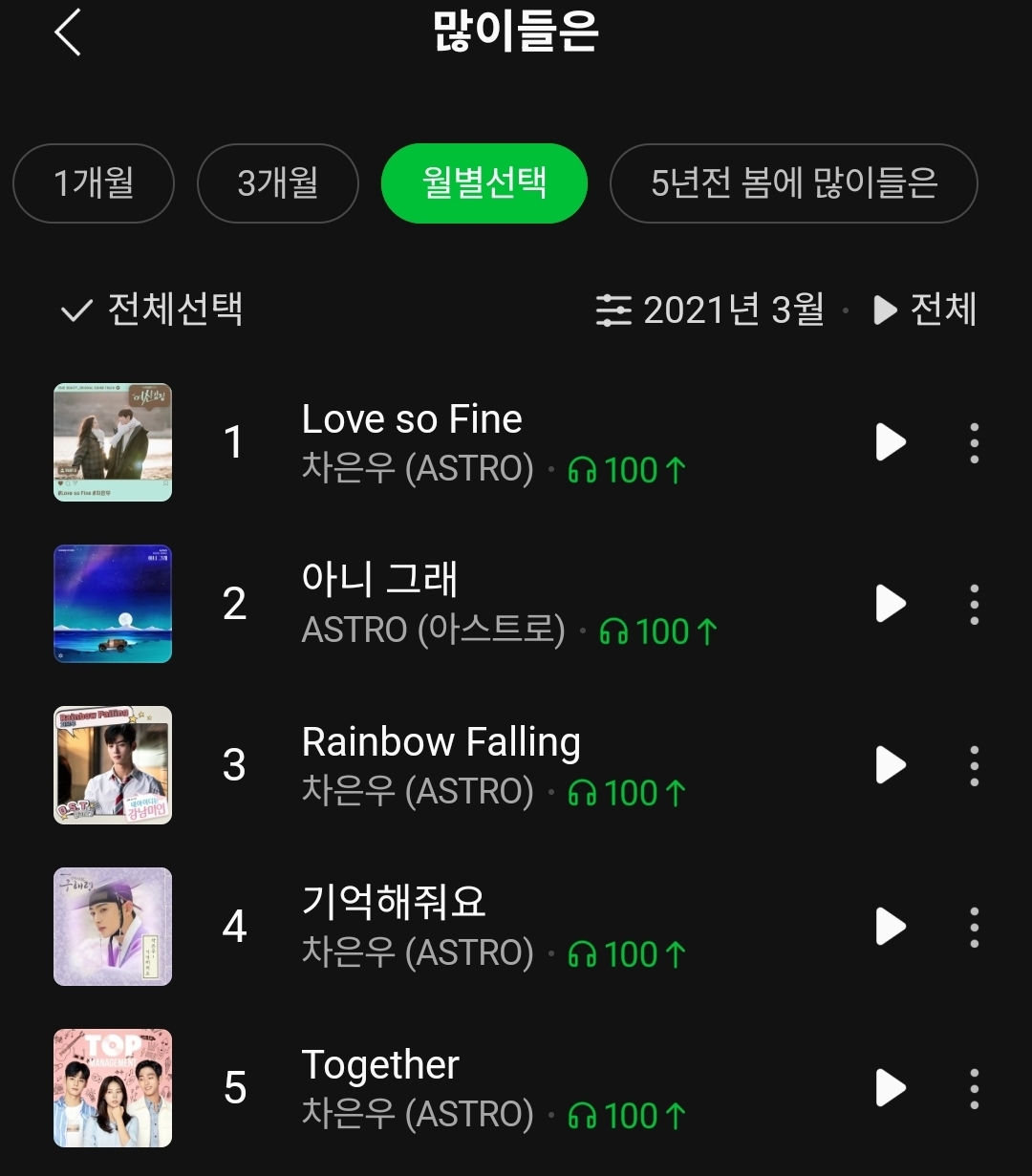Open more options for Rainbow Falling
1032x1176 pixels.
tap(974, 764)
